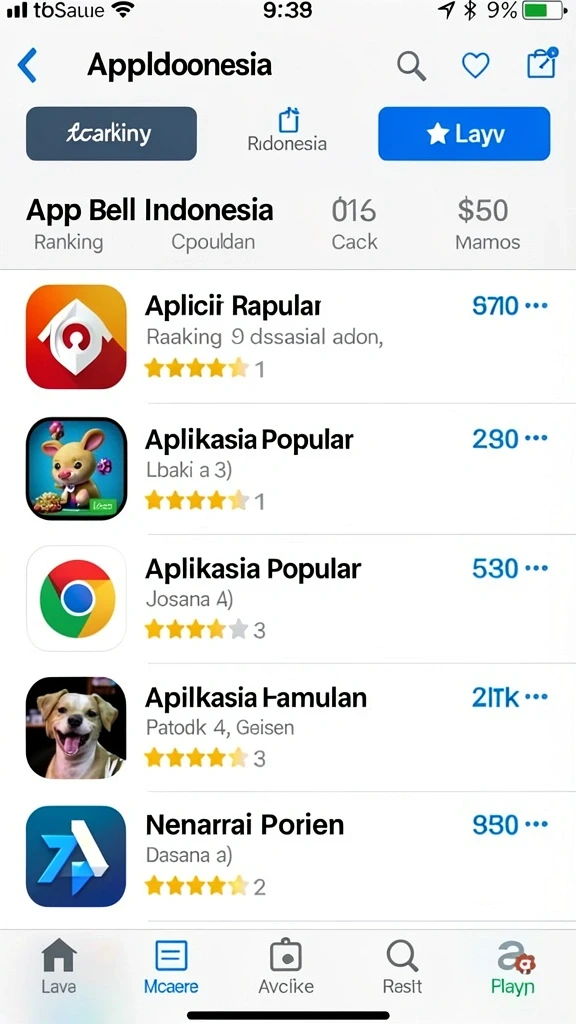Select the dark Ranking pill button
This screenshot has height=1024, width=576.
click(x=111, y=134)
